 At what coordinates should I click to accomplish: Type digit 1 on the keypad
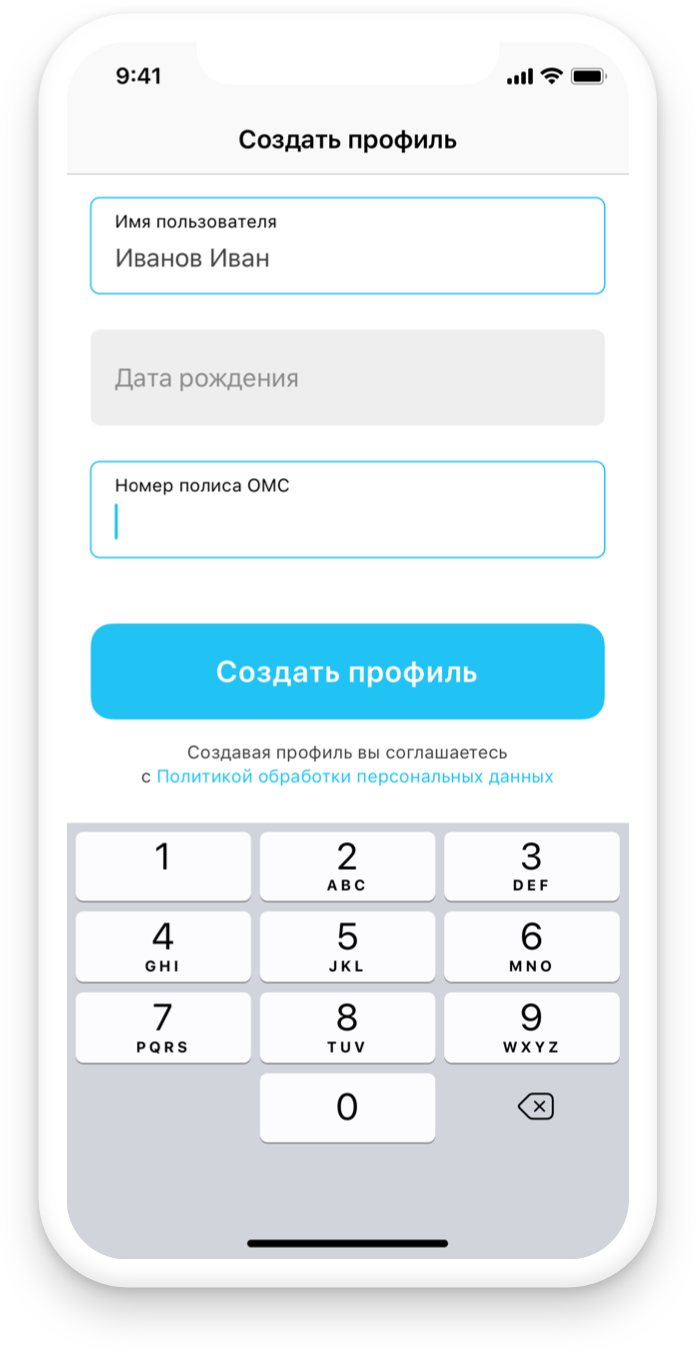163,866
